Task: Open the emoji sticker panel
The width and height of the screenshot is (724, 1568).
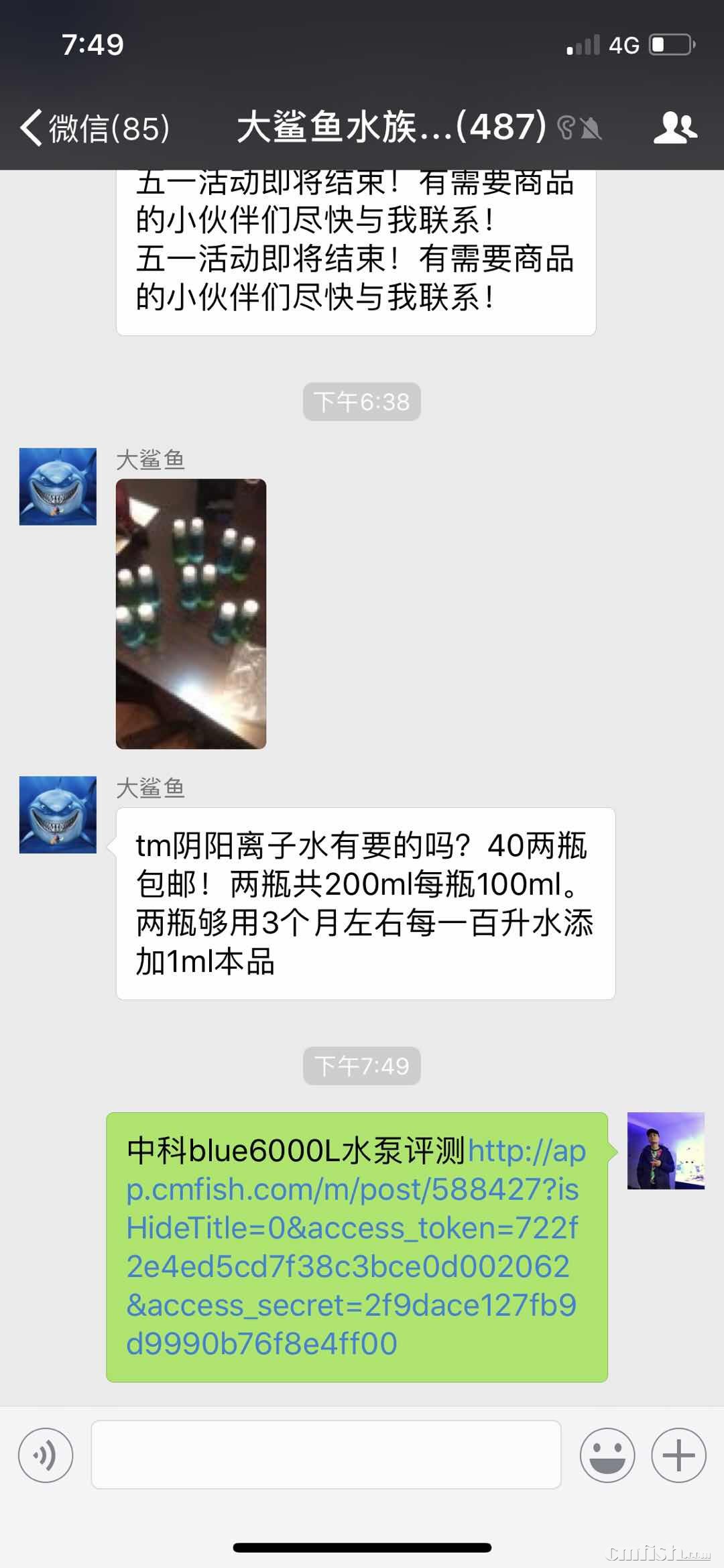Action: pyautogui.click(x=607, y=1455)
